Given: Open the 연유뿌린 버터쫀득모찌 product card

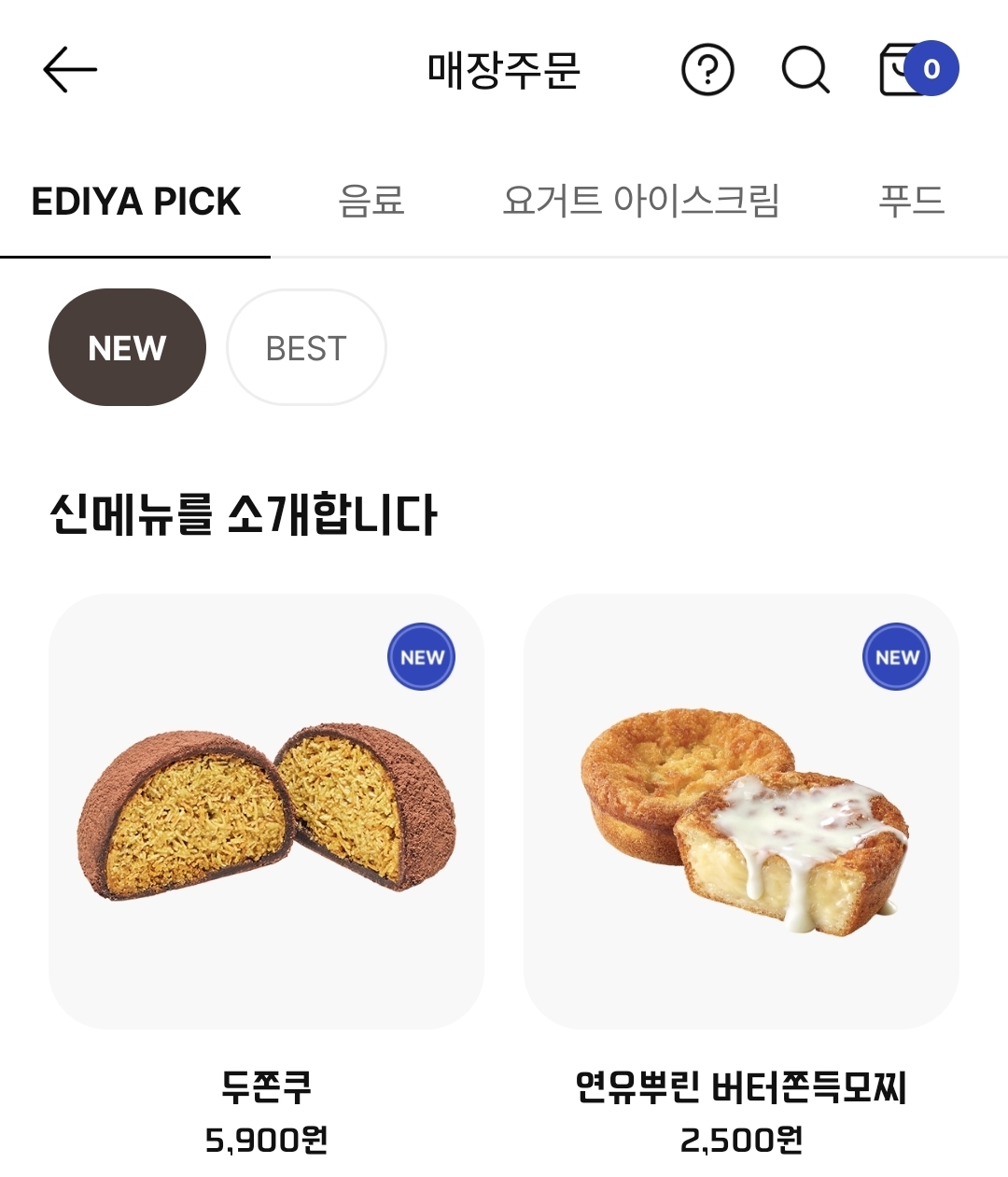Looking at the screenshot, I should click(x=741, y=812).
